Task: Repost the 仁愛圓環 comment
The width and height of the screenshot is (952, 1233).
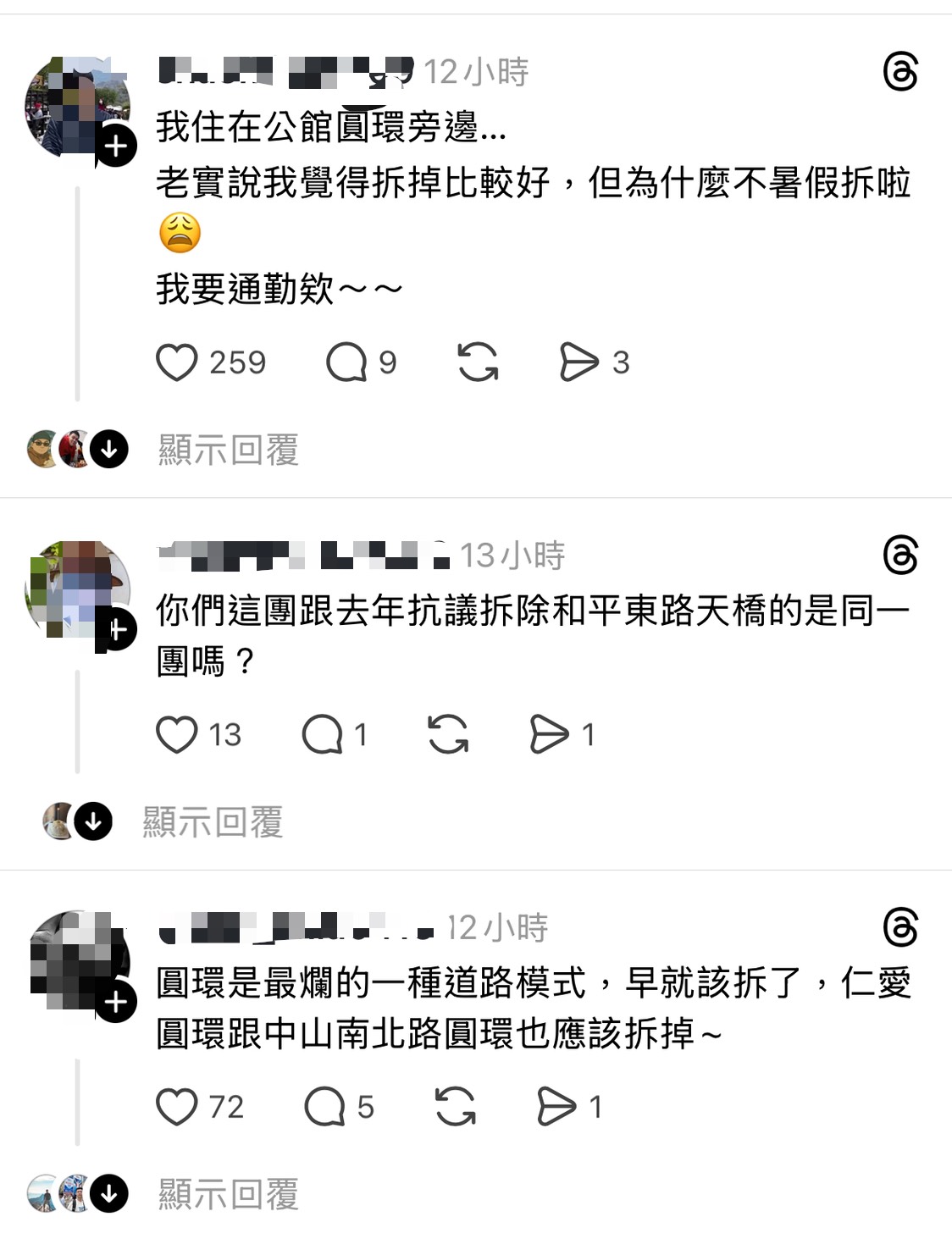Action: click(455, 1107)
